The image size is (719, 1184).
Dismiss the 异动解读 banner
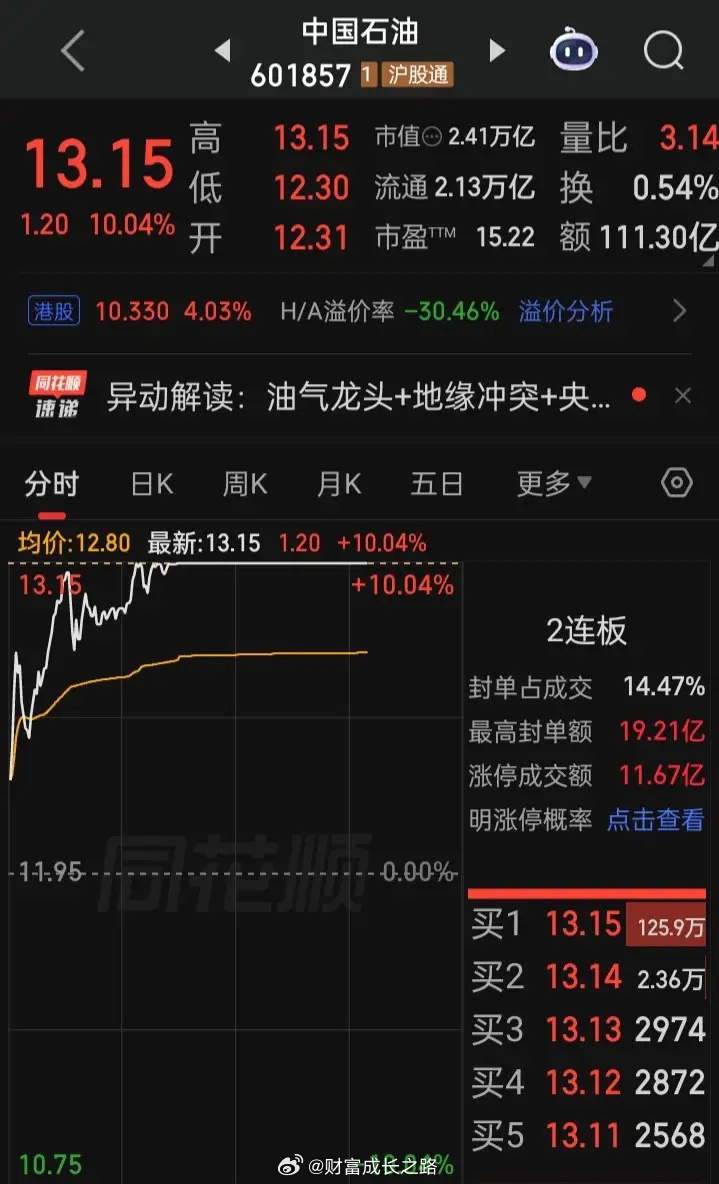pyautogui.click(x=683, y=396)
